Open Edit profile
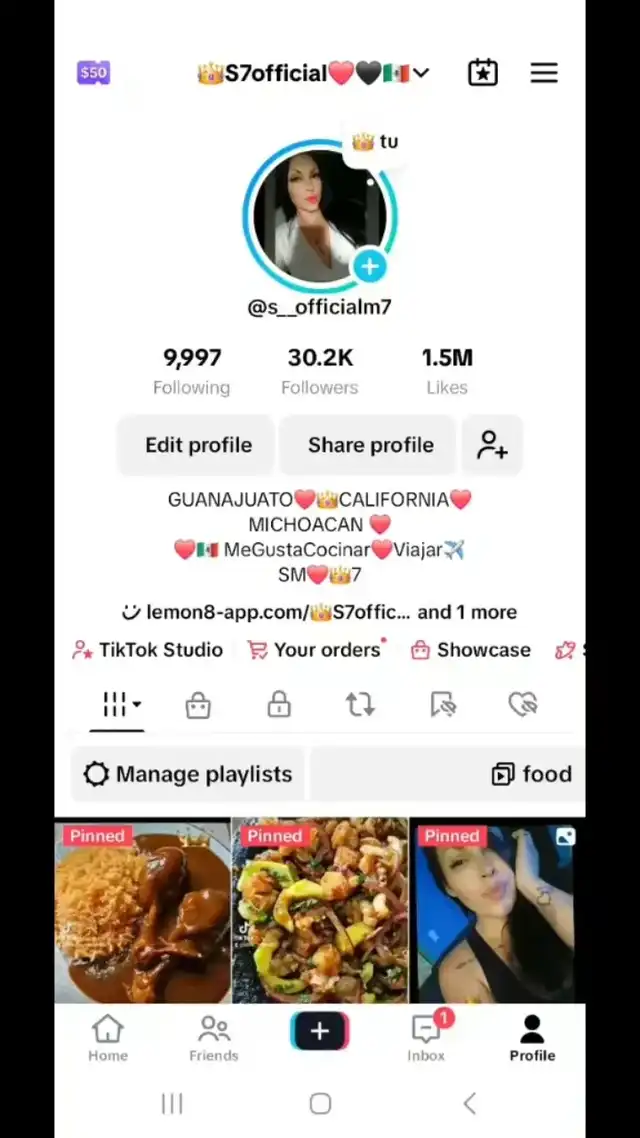Screen dimensions: 640x1138 198,445
